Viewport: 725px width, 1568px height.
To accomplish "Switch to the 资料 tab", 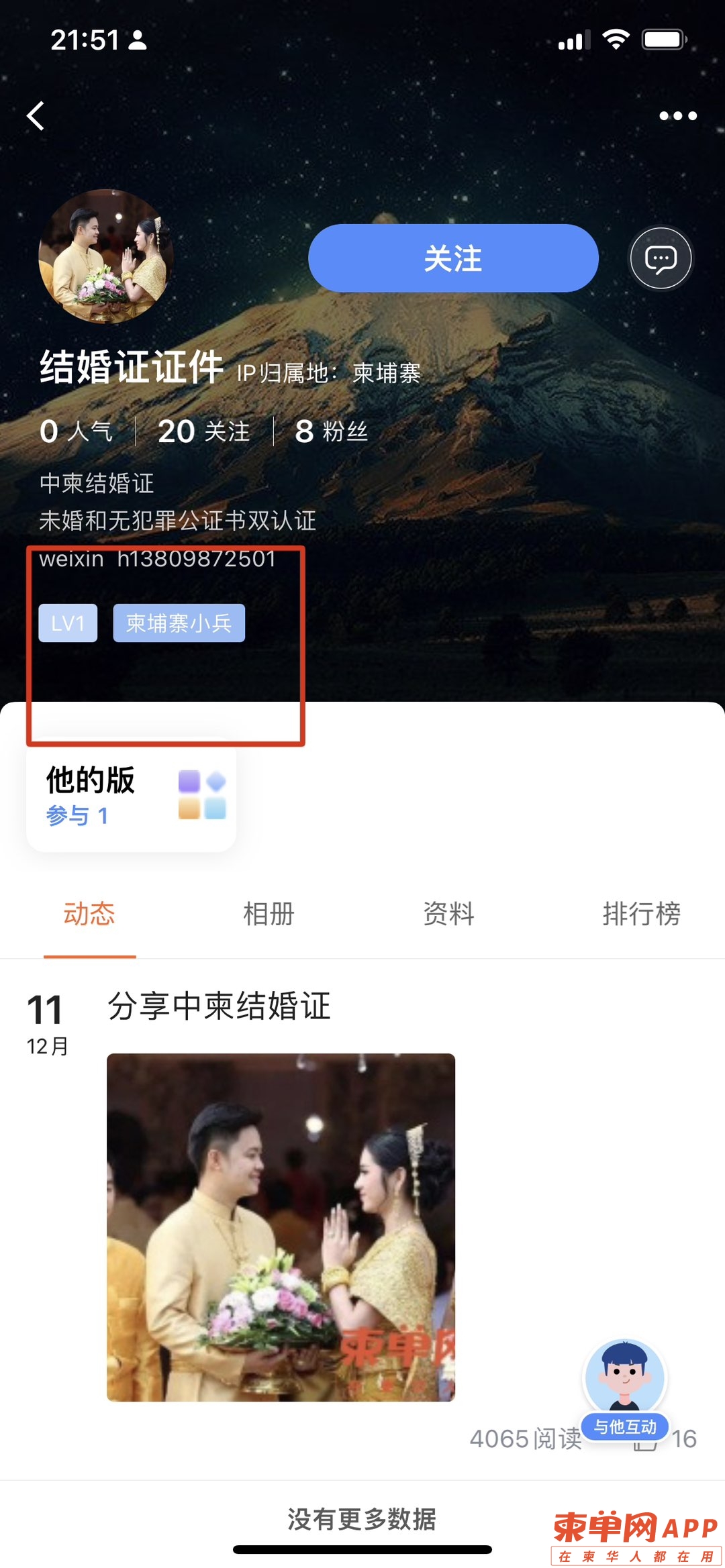I will click(448, 914).
